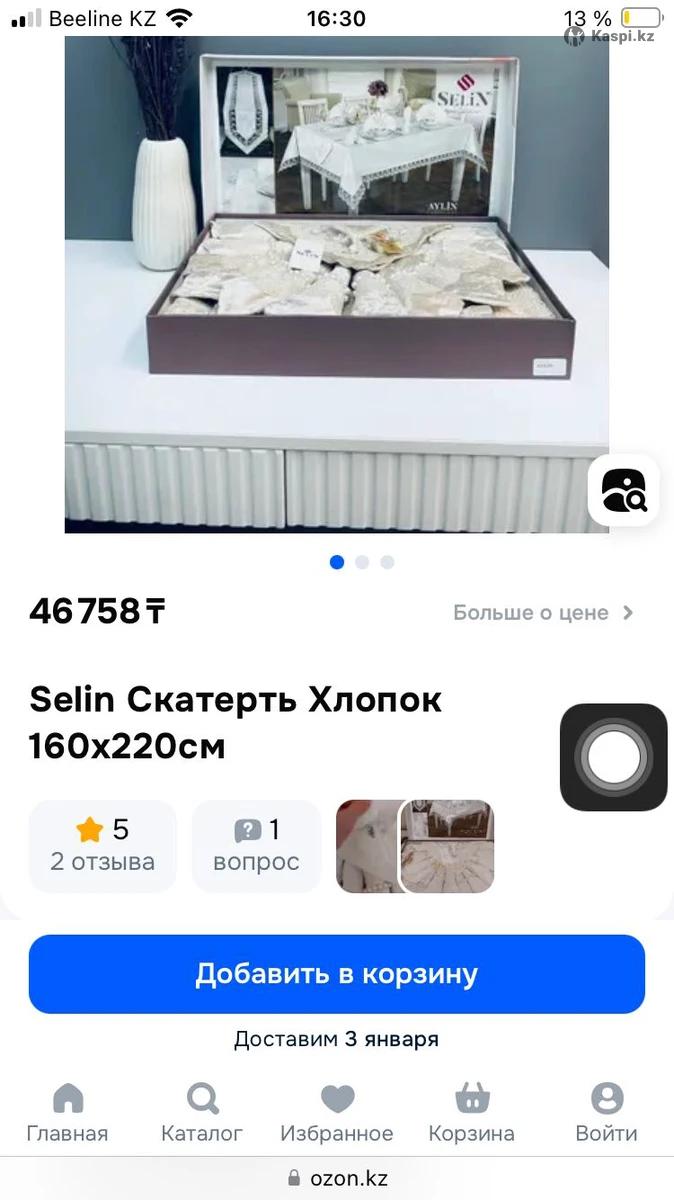Image resolution: width=674 pixels, height=1200 pixels.
Task: Tap the ozon.kz address bar
Action: point(337,1178)
